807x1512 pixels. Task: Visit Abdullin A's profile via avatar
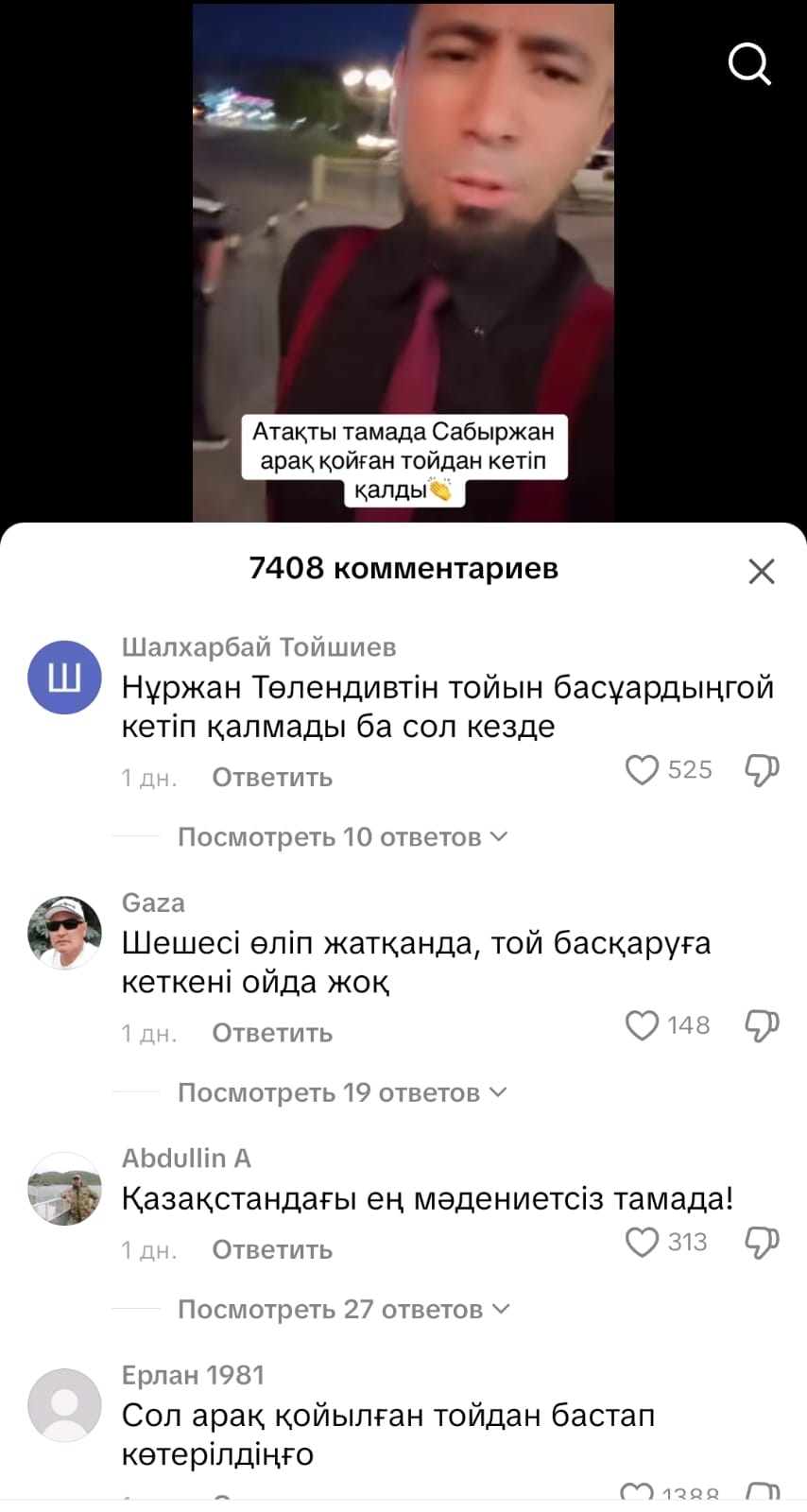[64, 1189]
